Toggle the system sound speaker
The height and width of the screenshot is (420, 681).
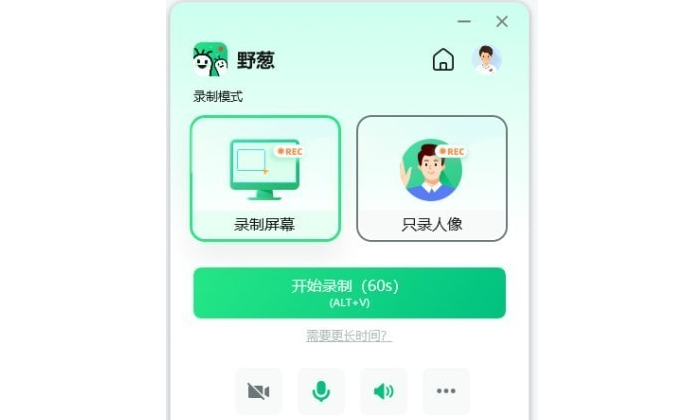[383, 391]
